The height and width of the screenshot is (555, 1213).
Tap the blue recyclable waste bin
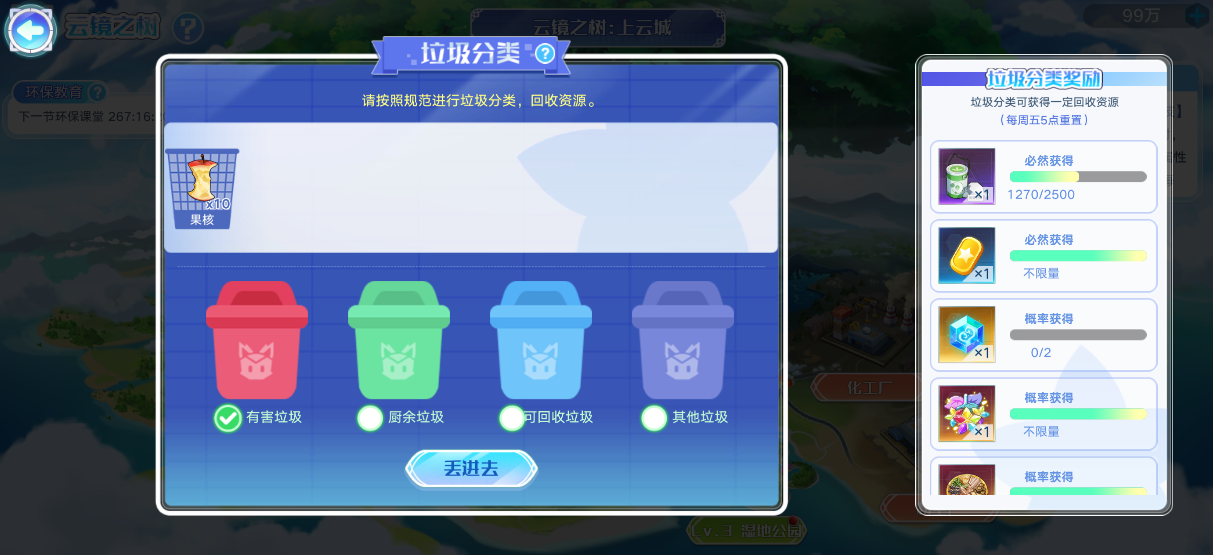pos(541,340)
